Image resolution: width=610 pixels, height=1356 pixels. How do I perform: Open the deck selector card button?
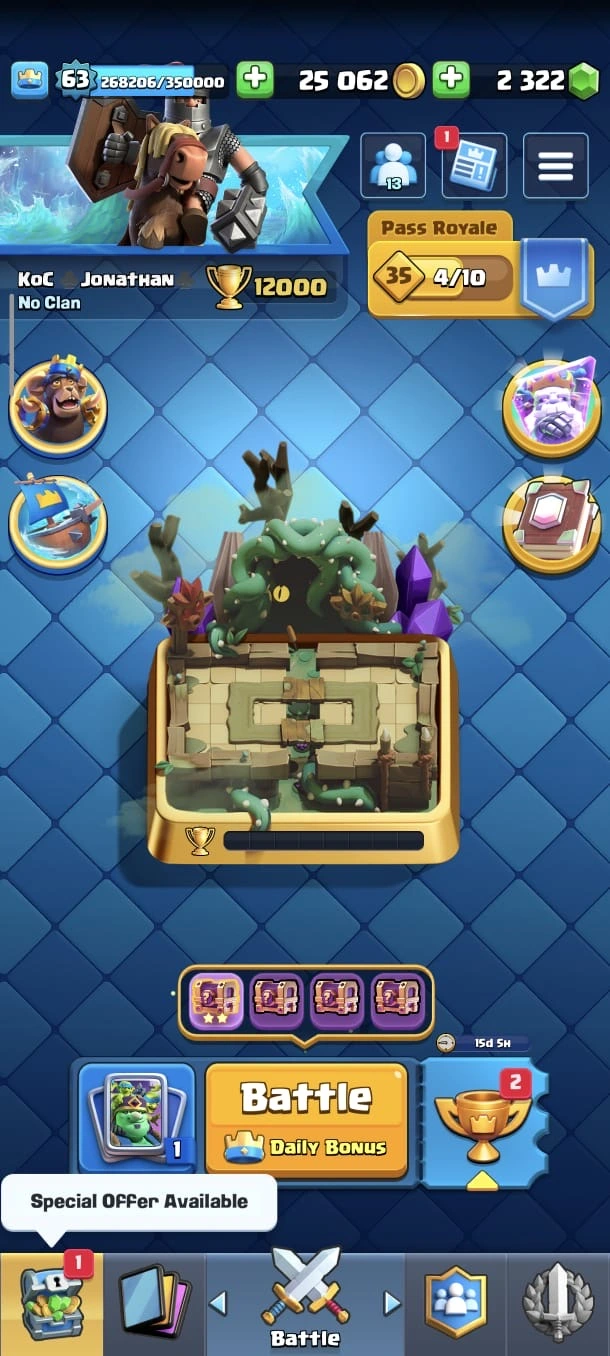137,1117
